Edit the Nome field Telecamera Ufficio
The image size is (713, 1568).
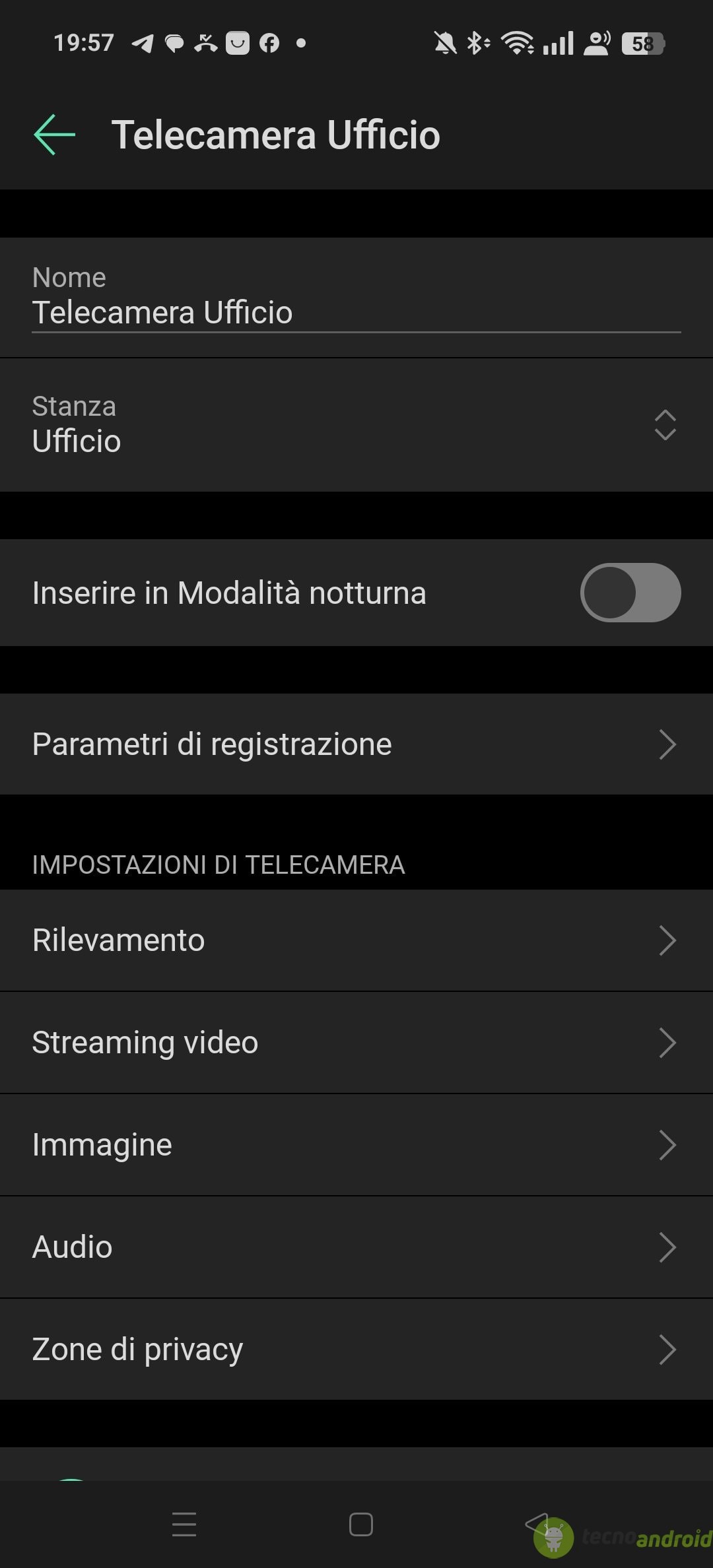click(x=355, y=312)
